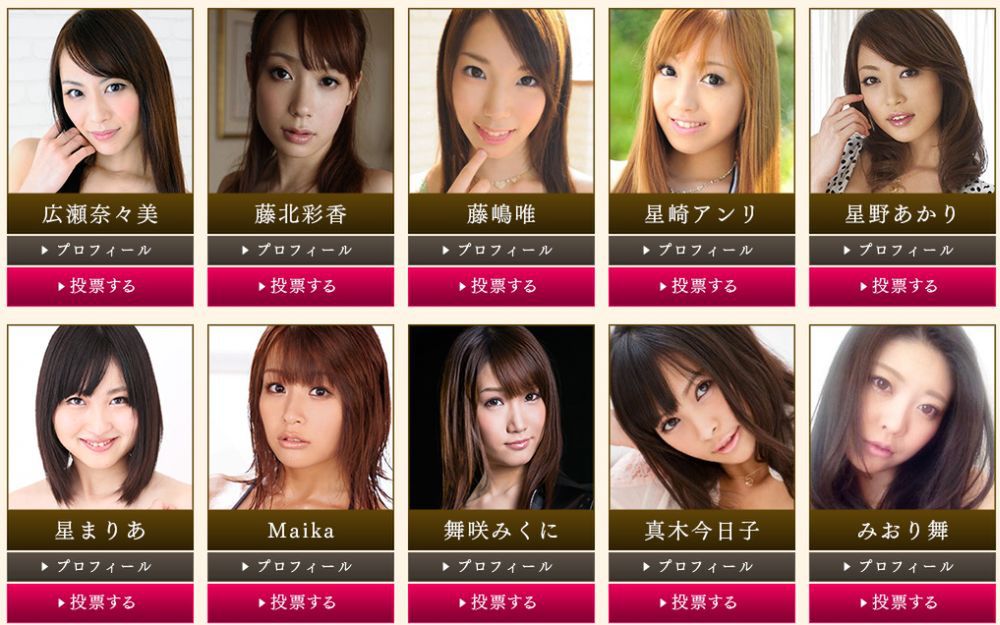Open プロフィール for 広瀬奈々美
This screenshot has height=625, width=1000.
pyautogui.click(x=100, y=250)
